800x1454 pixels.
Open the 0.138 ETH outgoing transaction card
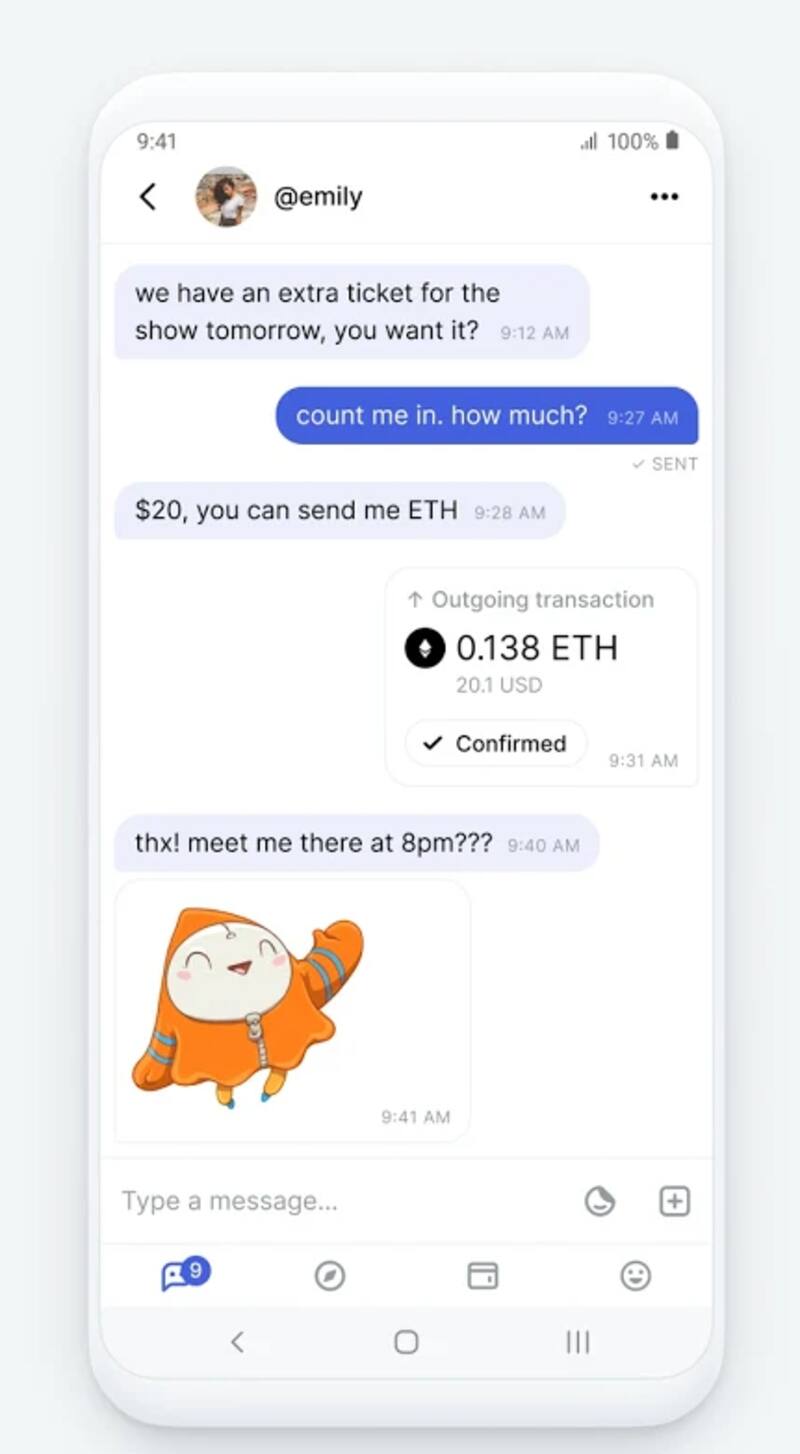click(x=541, y=676)
